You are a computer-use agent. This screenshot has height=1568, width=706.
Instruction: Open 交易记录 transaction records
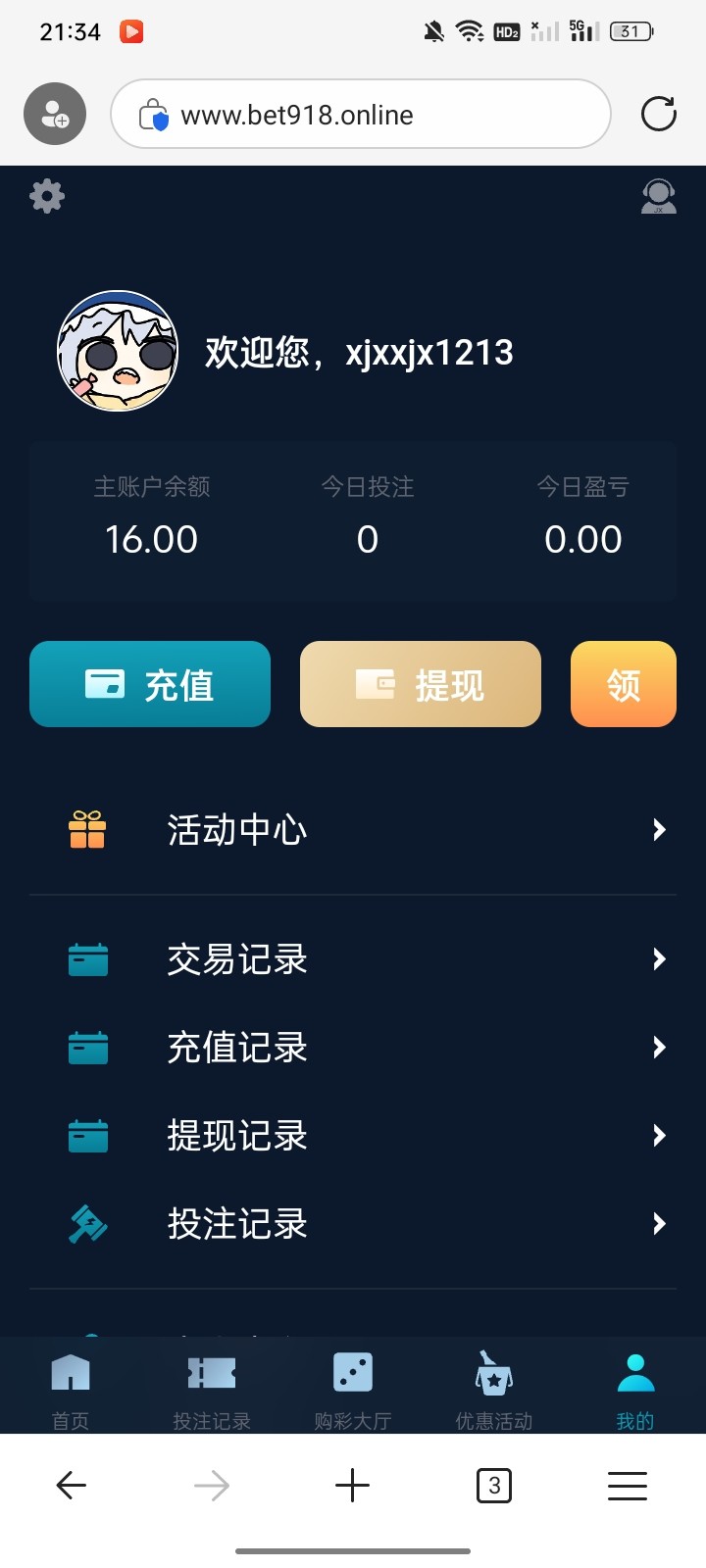[x=353, y=959]
